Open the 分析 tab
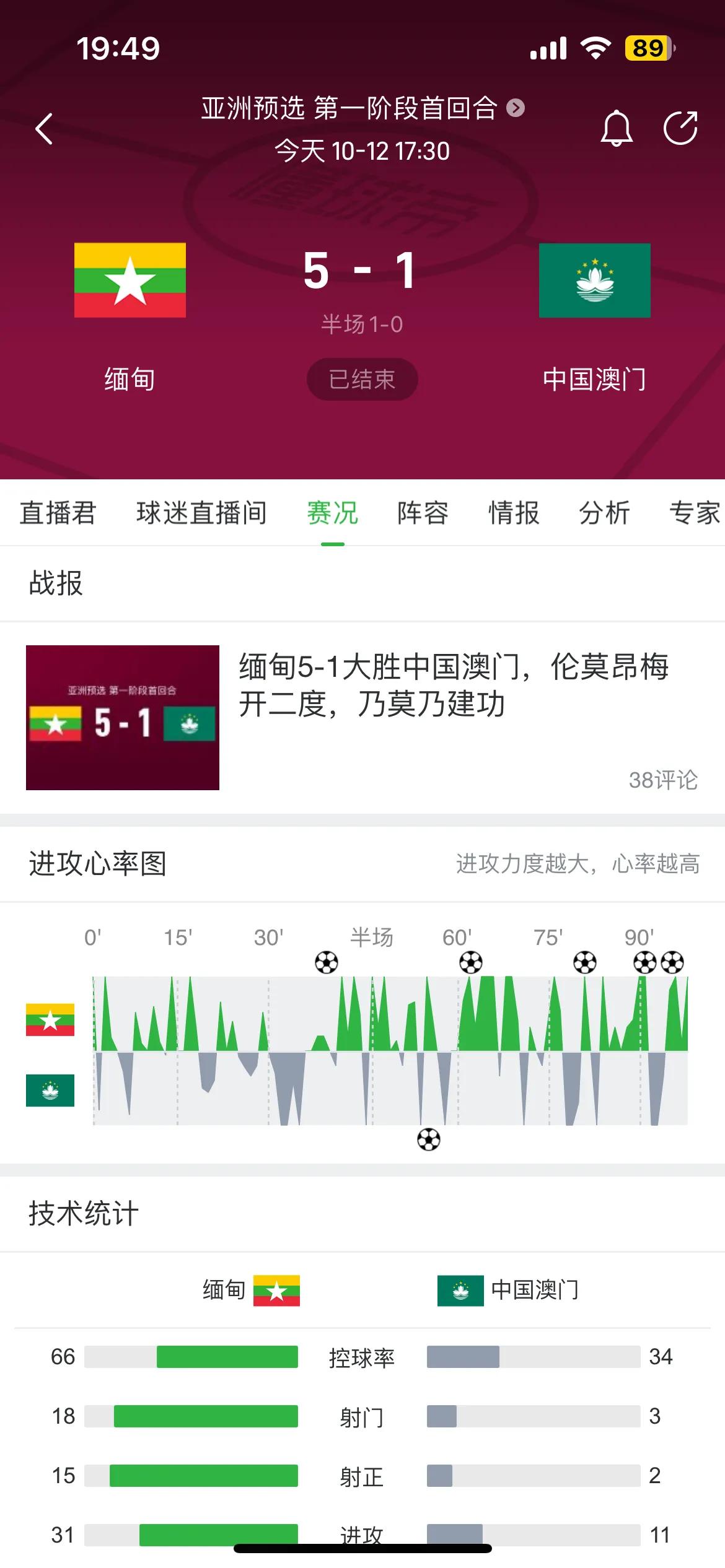 click(604, 513)
